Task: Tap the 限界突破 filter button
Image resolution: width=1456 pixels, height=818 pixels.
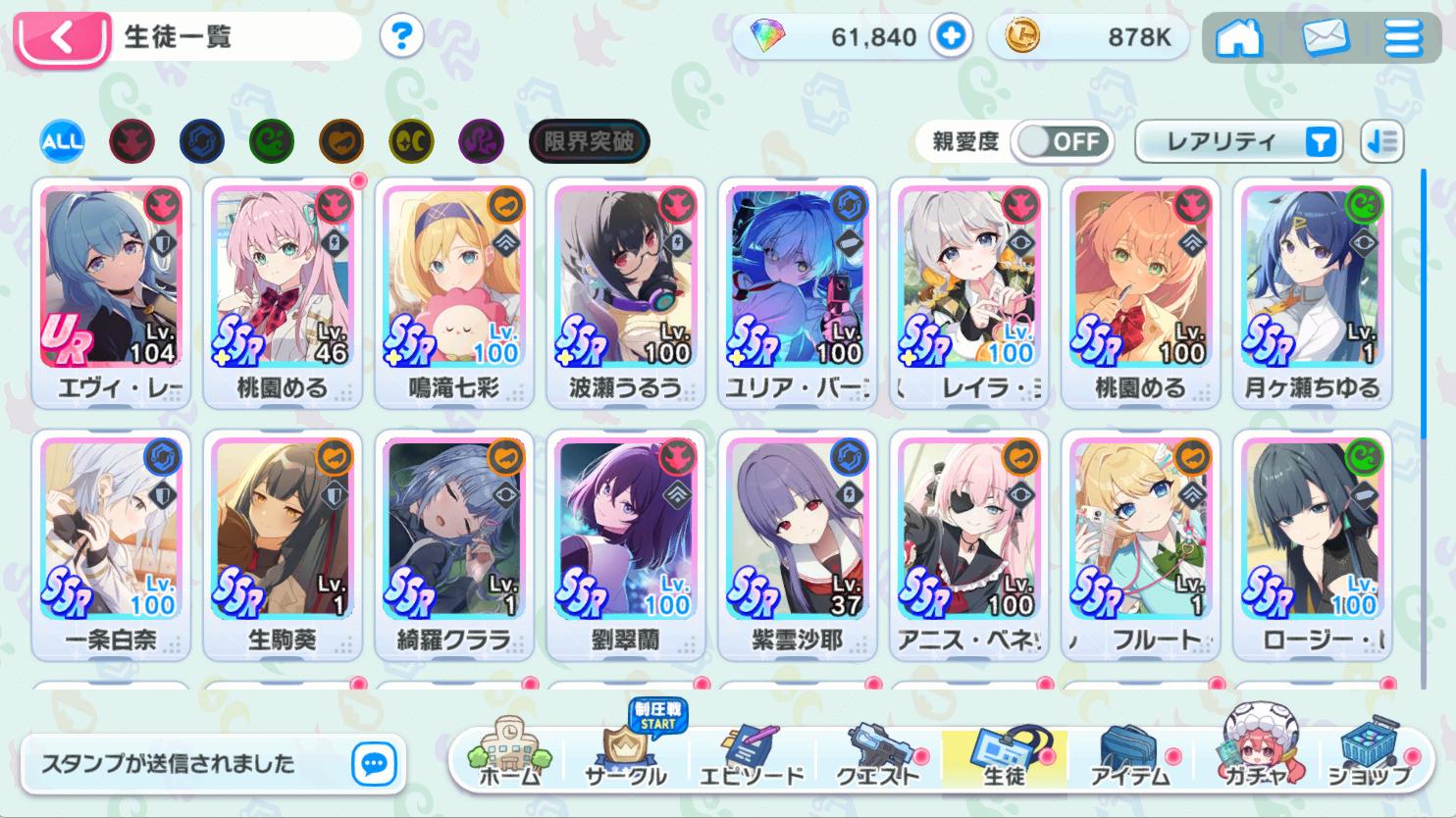Action: pyautogui.click(x=589, y=142)
